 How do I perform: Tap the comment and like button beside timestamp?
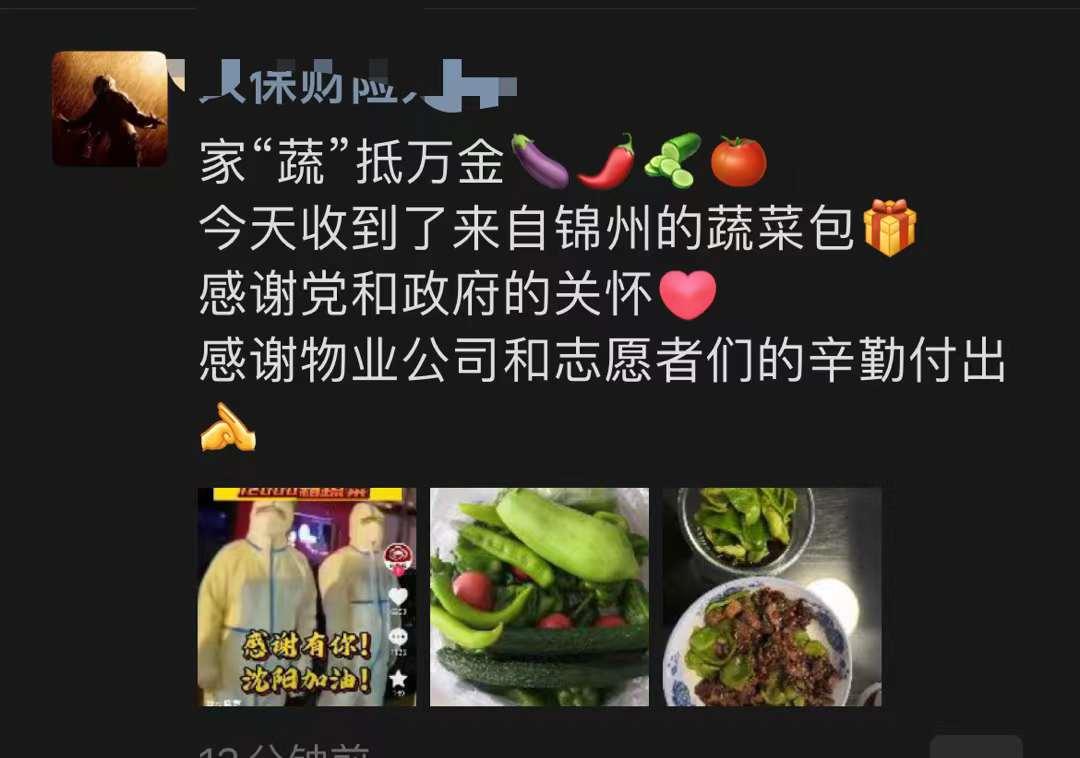(x=976, y=748)
